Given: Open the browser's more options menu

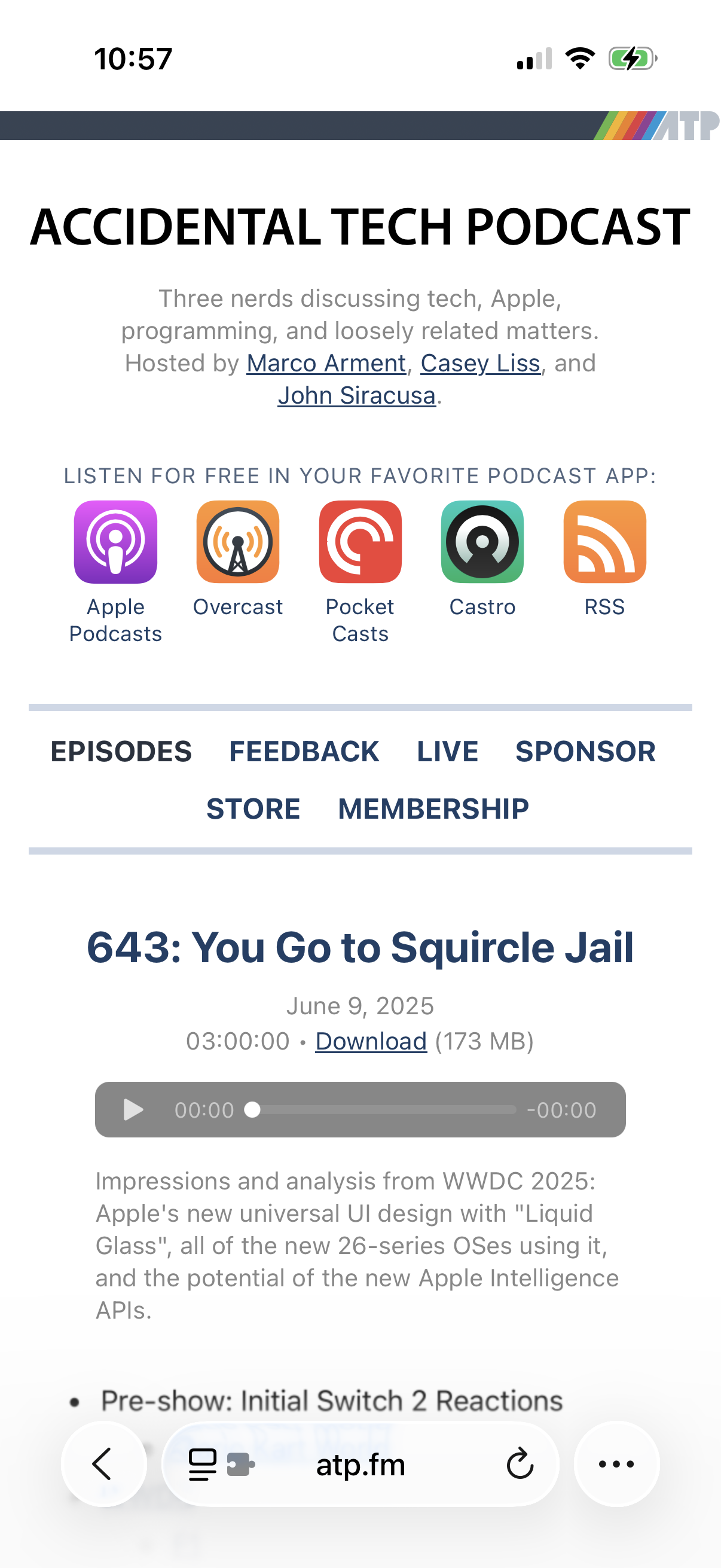Looking at the screenshot, I should click(616, 1464).
